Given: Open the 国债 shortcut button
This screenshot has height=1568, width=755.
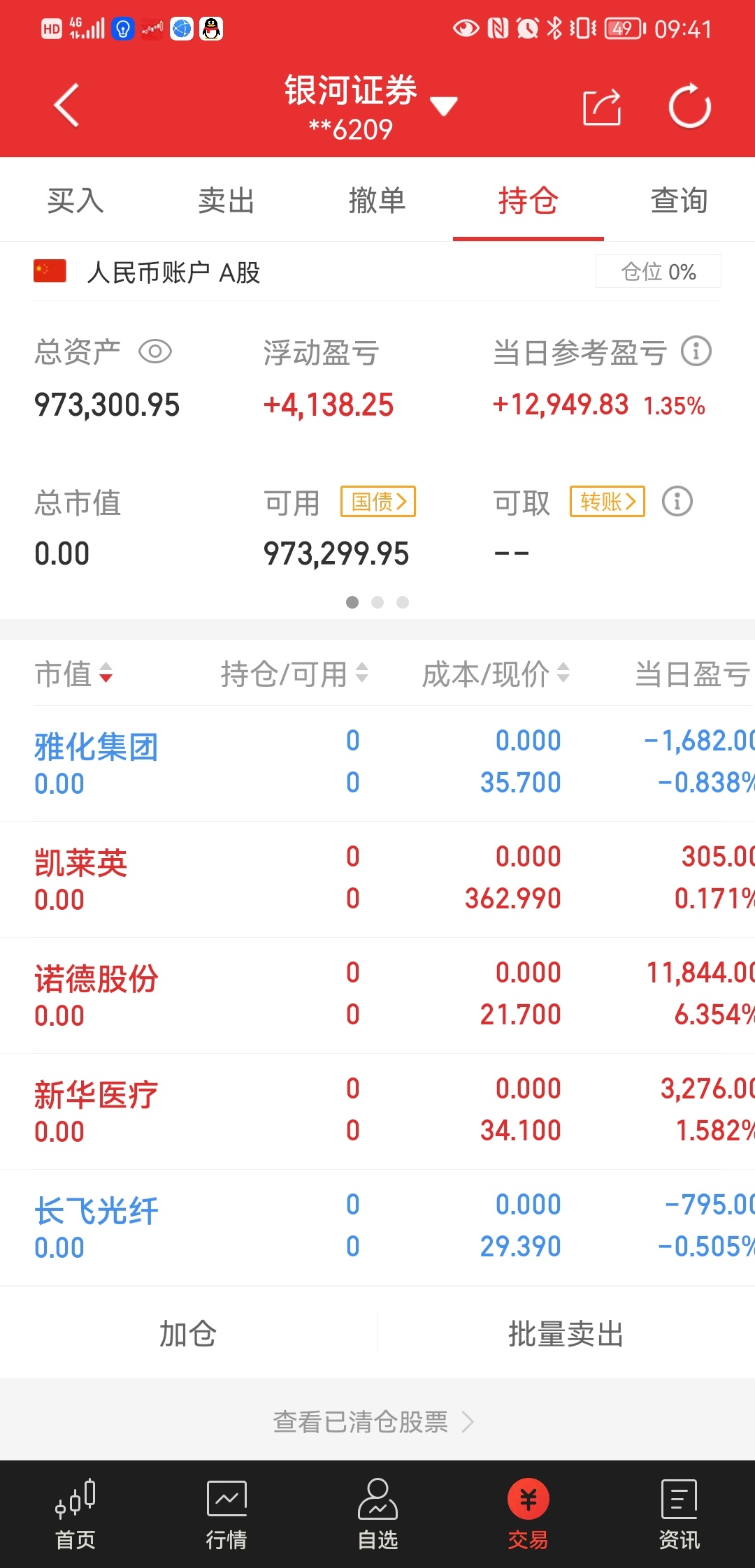Looking at the screenshot, I should [x=378, y=502].
